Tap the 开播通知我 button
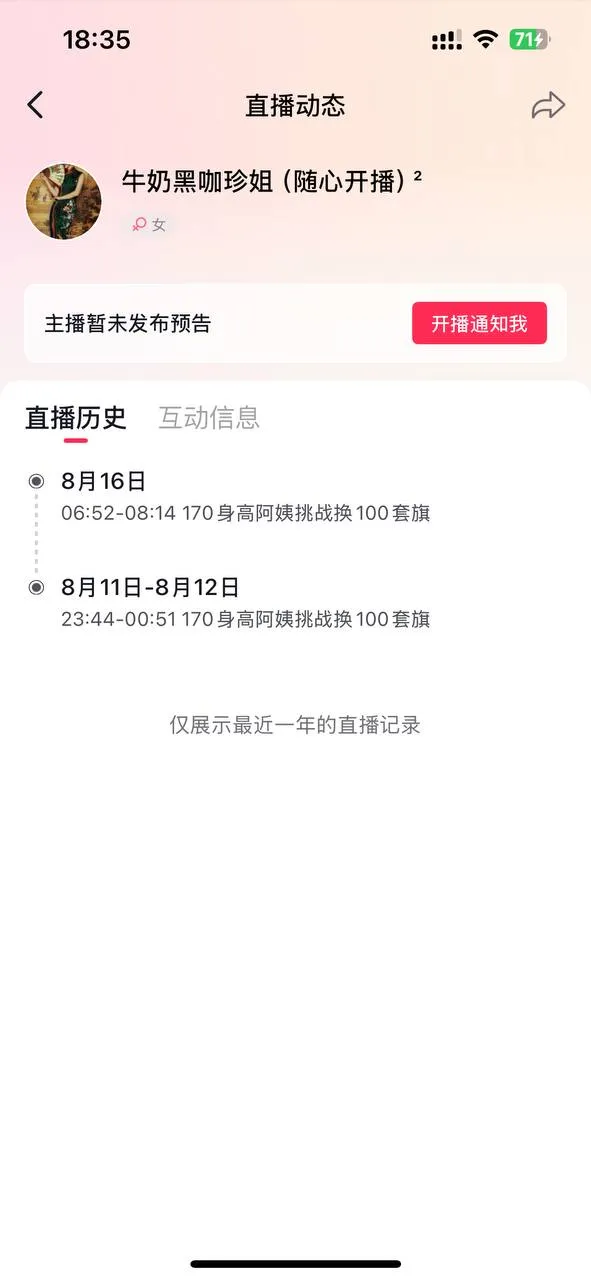This screenshot has width=591, height=1280. 479,323
